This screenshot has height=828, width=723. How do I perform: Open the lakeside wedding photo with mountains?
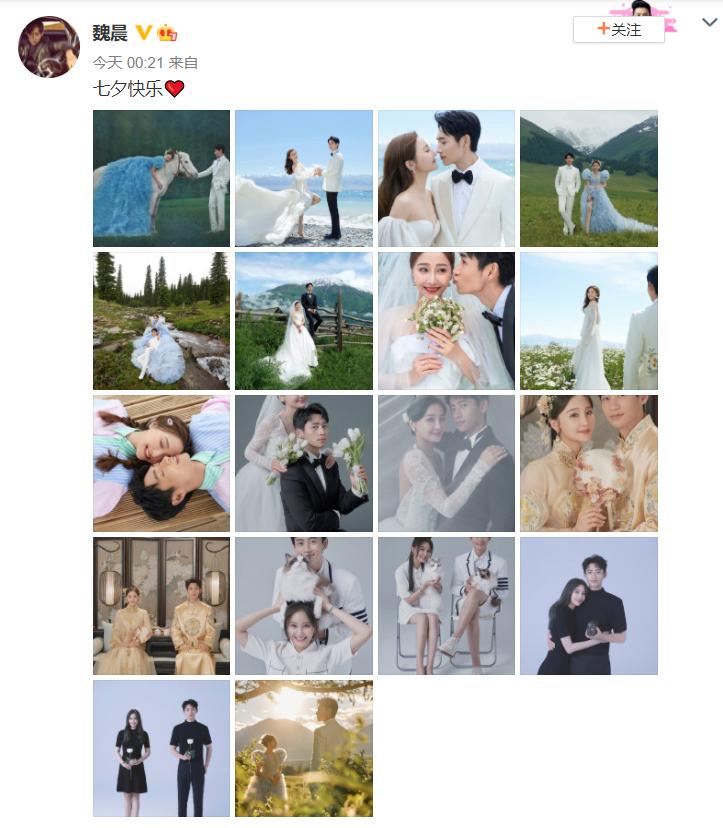click(x=304, y=178)
